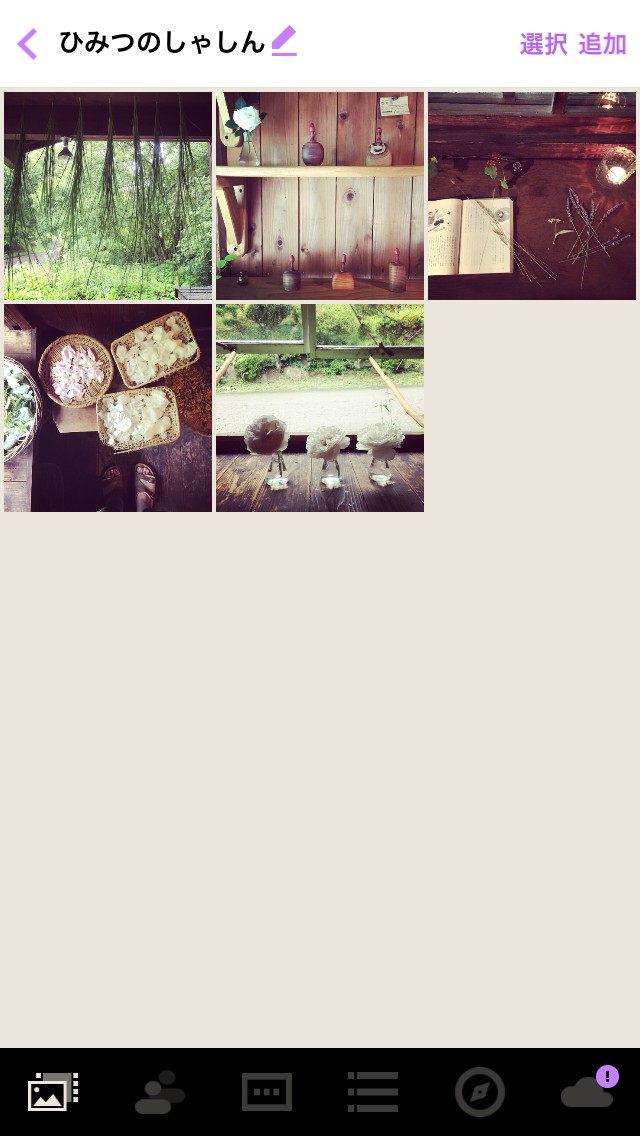This screenshot has height=1136, width=640.
Task: Switch to the list tab
Action: pyautogui.click(x=373, y=1092)
